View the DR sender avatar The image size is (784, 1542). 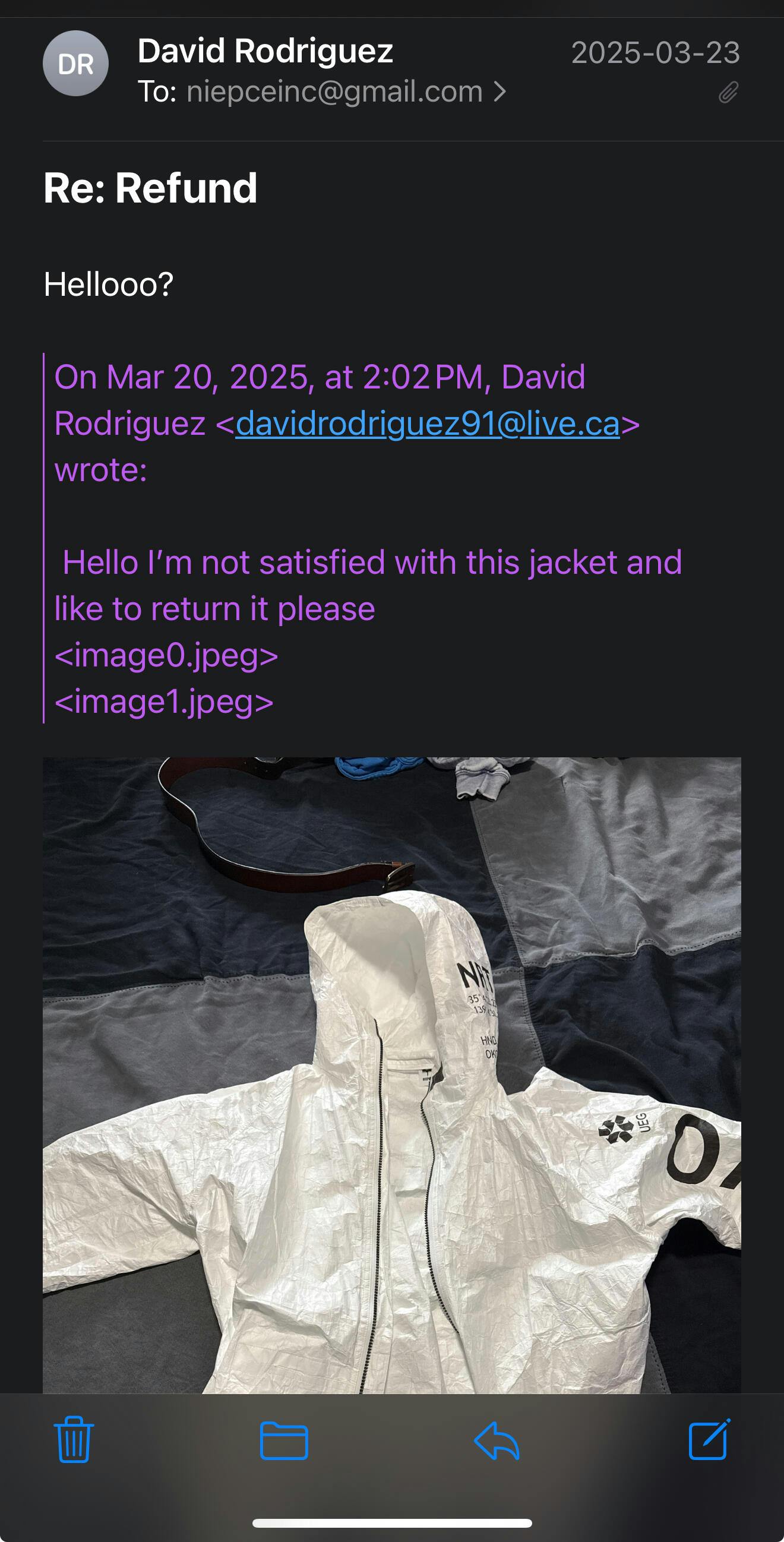[x=75, y=64]
